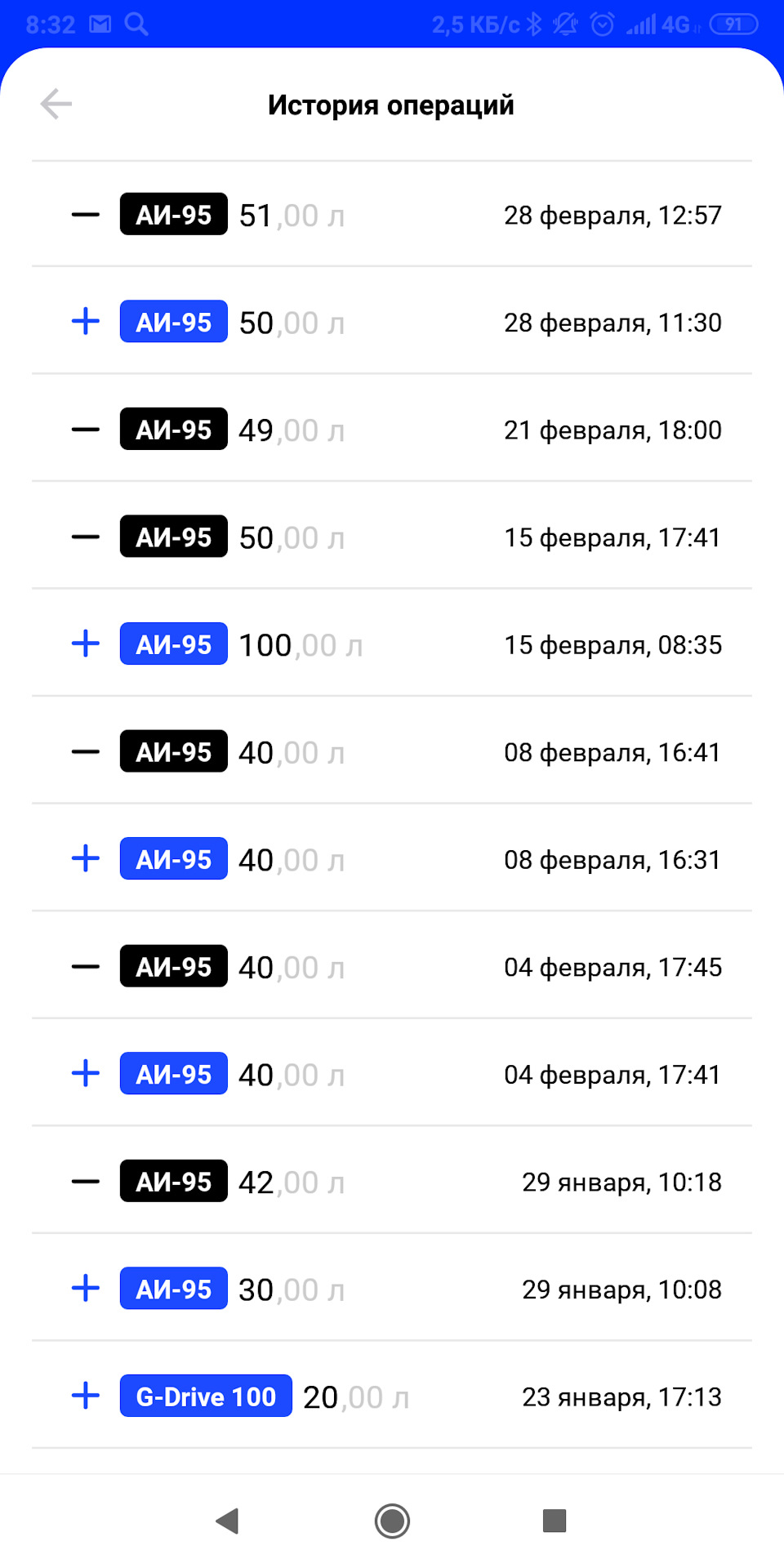Go to the home screen
This screenshot has height=1568, width=784.
[x=392, y=1521]
